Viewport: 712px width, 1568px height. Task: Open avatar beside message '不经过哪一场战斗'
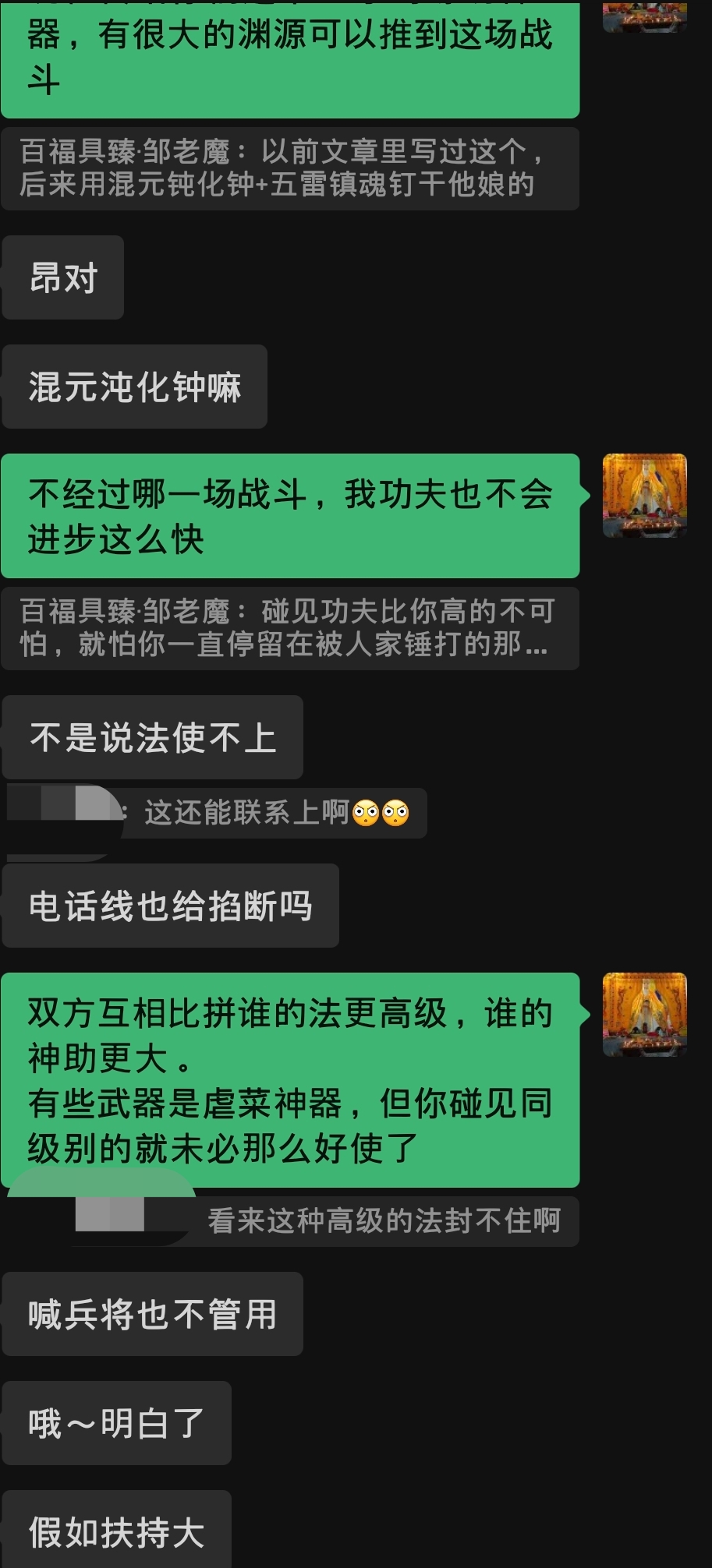[644, 496]
